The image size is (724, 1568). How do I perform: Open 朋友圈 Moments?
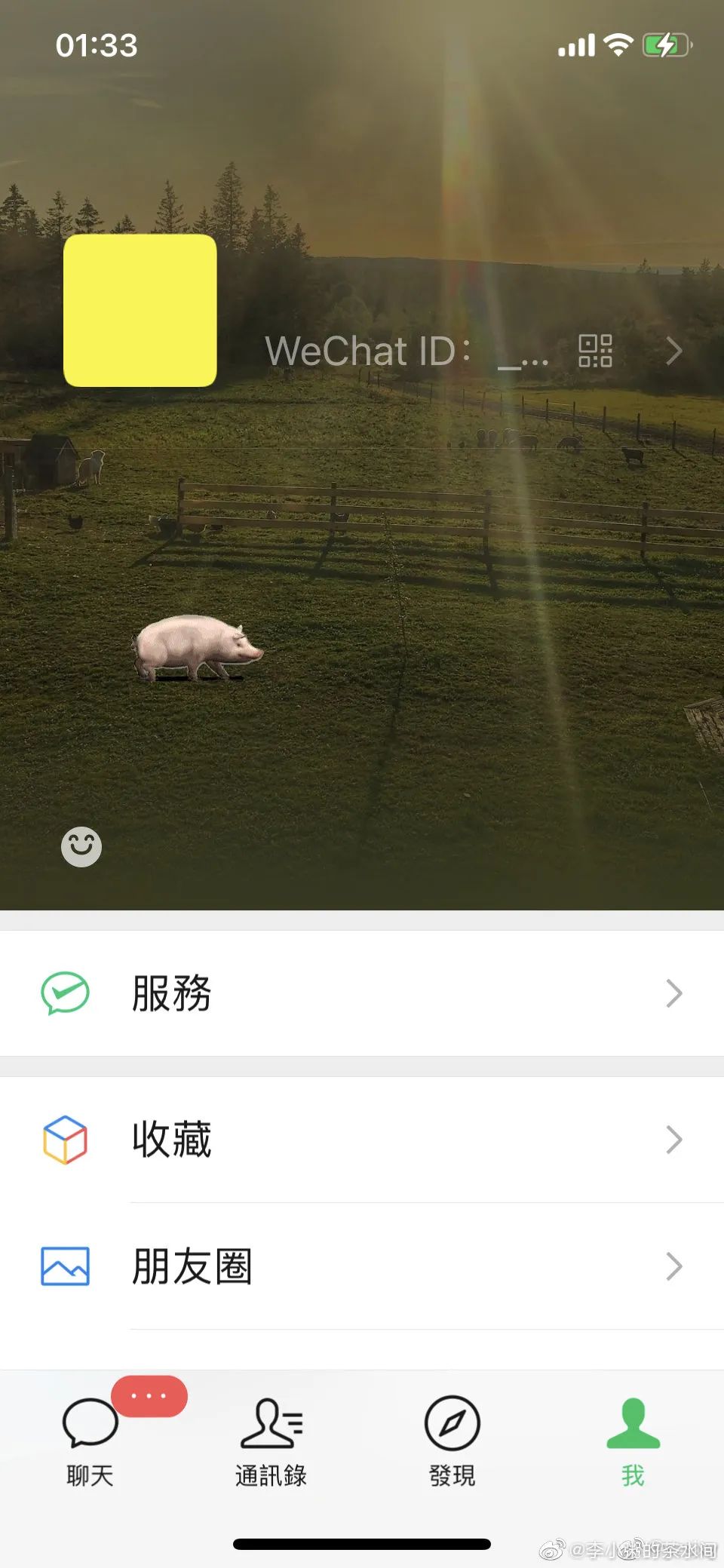(362, 1266)
